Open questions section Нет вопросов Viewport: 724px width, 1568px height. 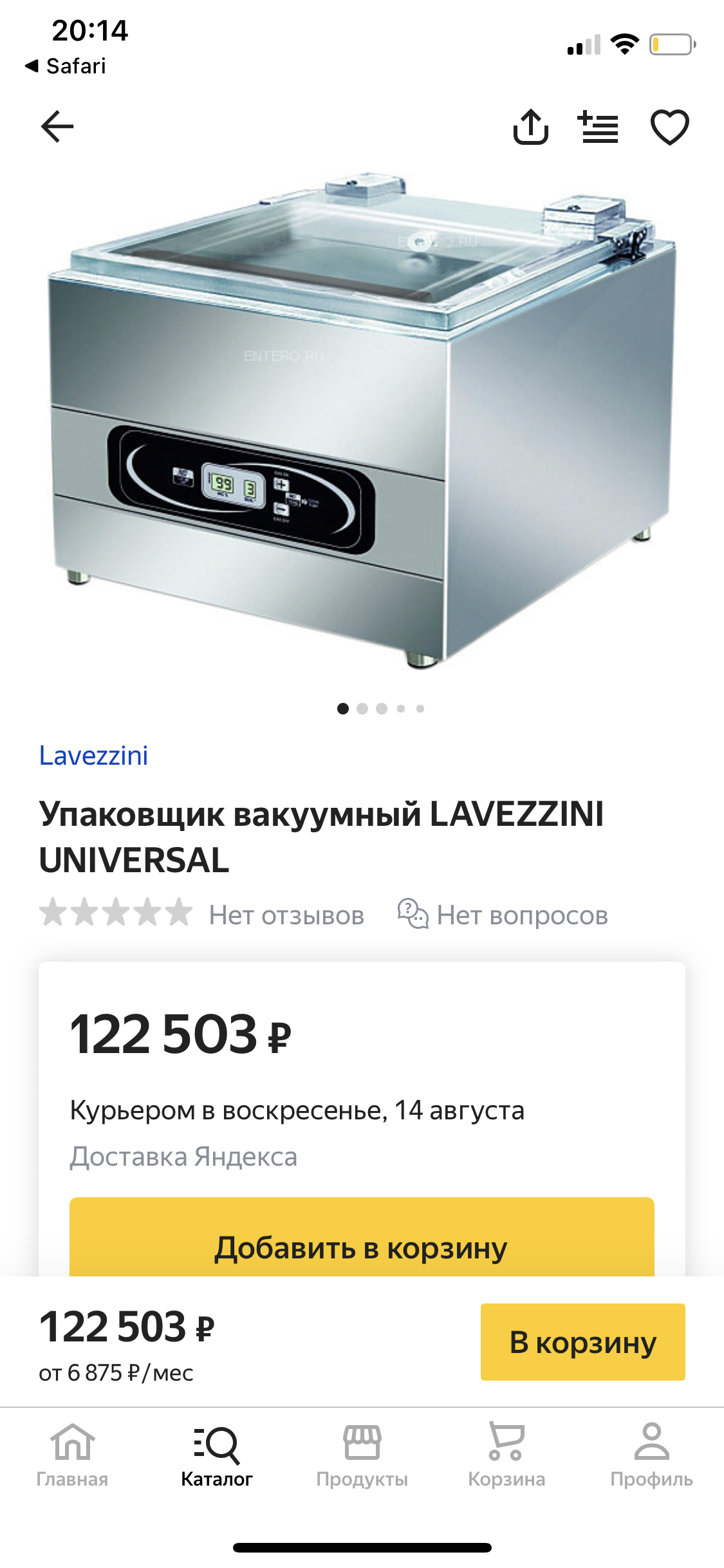coord(503,915)
